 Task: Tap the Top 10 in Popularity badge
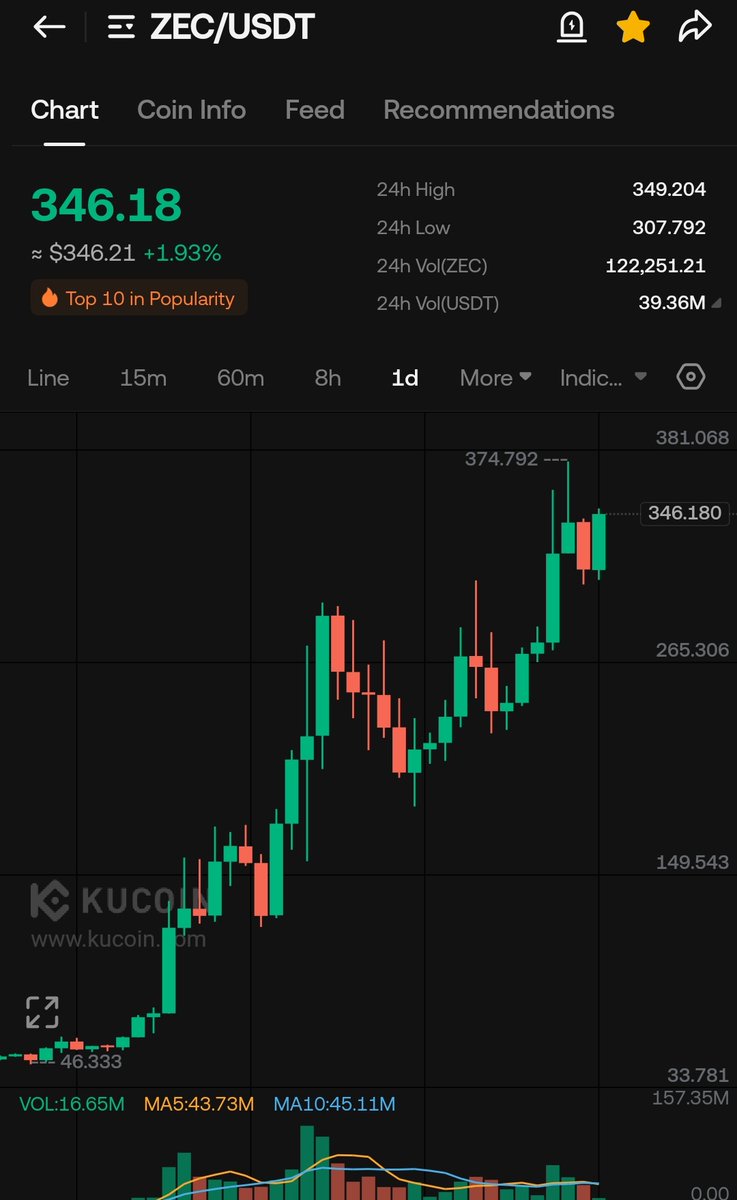[x=138, y=298]
